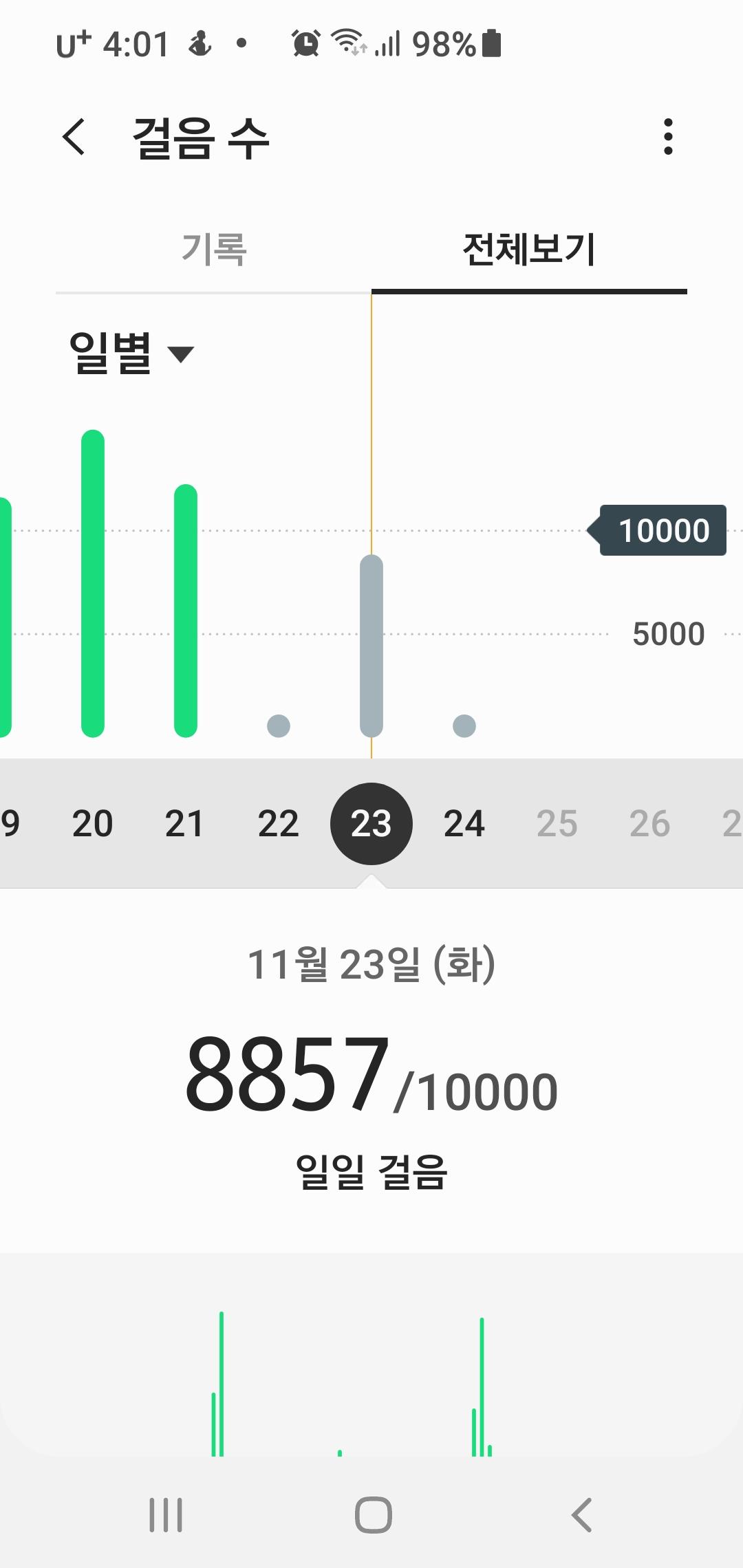This screenshot has width=743, height=1568.
Task: Switch to the 기록 tab
Action: tap(213, 249)
